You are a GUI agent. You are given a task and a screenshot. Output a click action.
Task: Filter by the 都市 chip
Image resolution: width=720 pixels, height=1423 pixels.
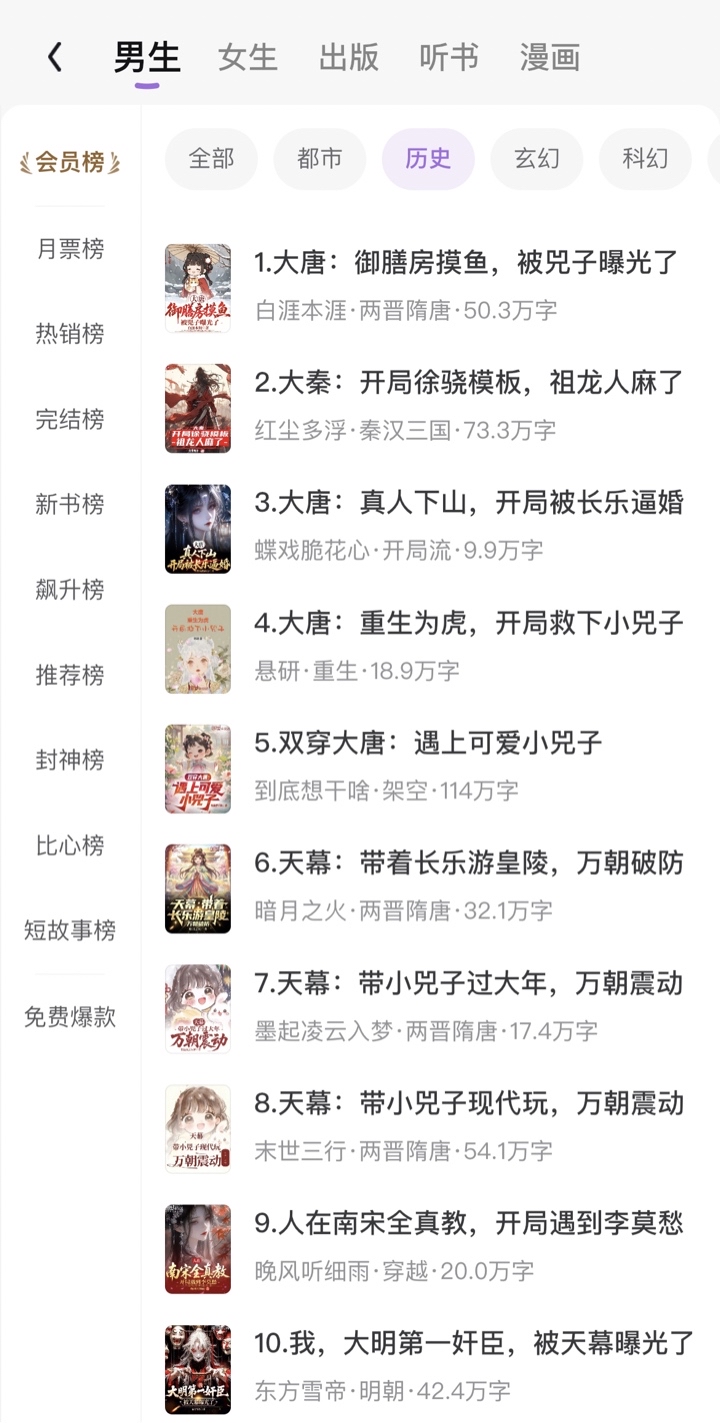pos(320,159)
